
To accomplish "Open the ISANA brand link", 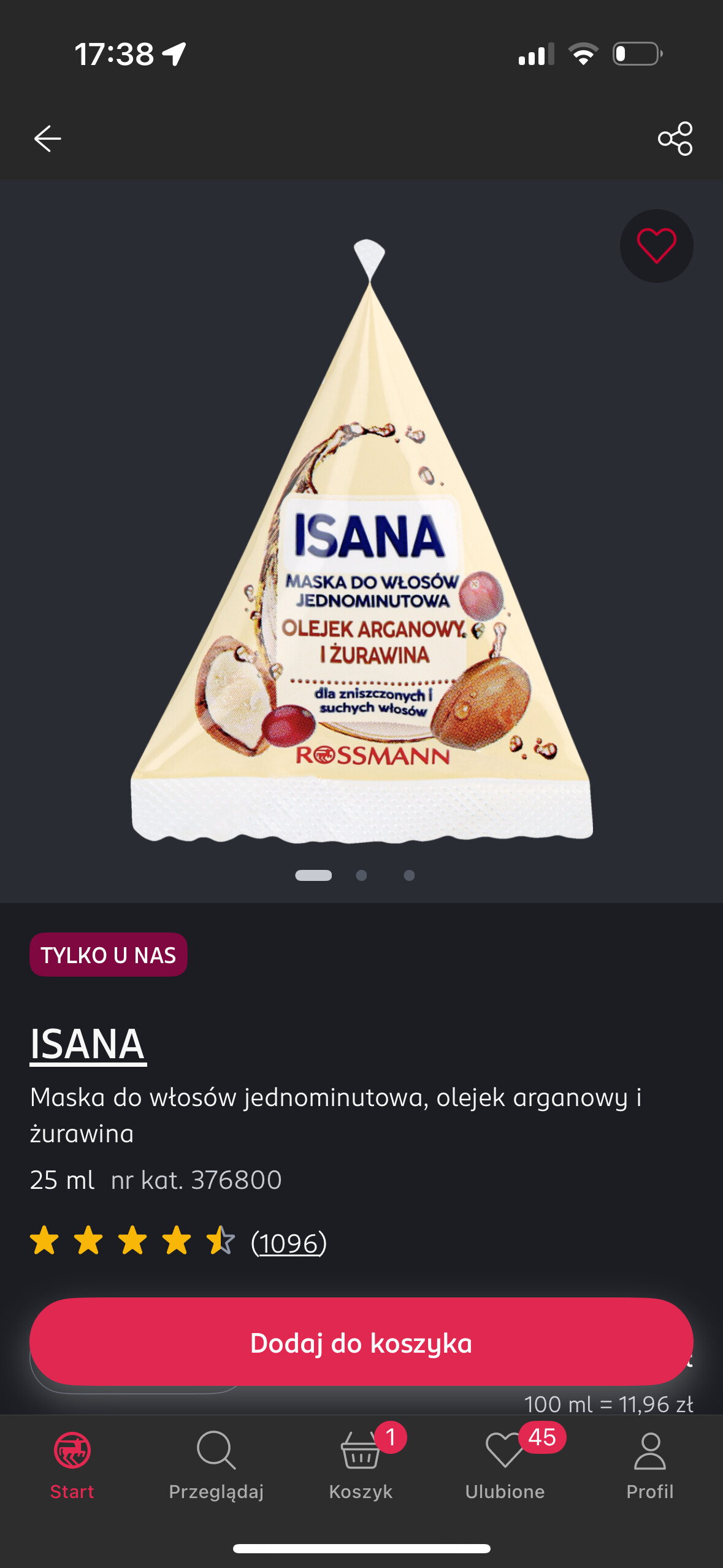I will (x=88, y=1044).
